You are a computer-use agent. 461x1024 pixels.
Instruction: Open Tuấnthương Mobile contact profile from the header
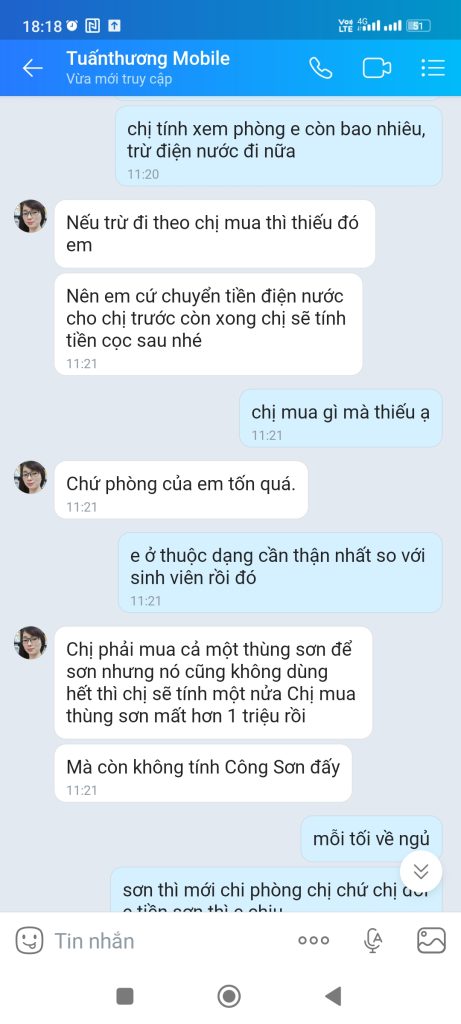click(148, 68)
